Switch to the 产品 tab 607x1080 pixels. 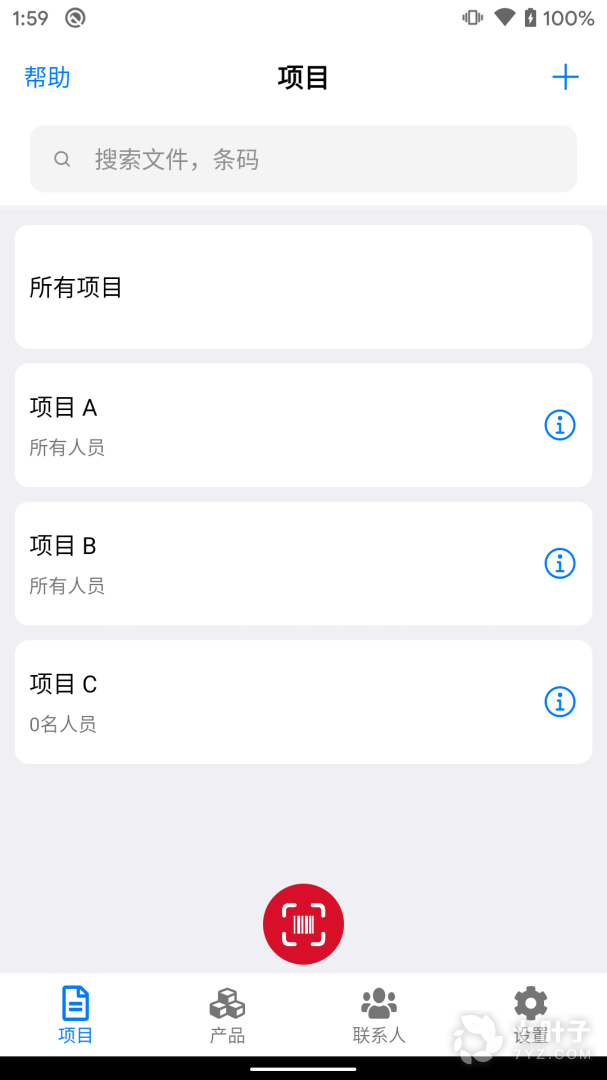tap(227, 1014)
